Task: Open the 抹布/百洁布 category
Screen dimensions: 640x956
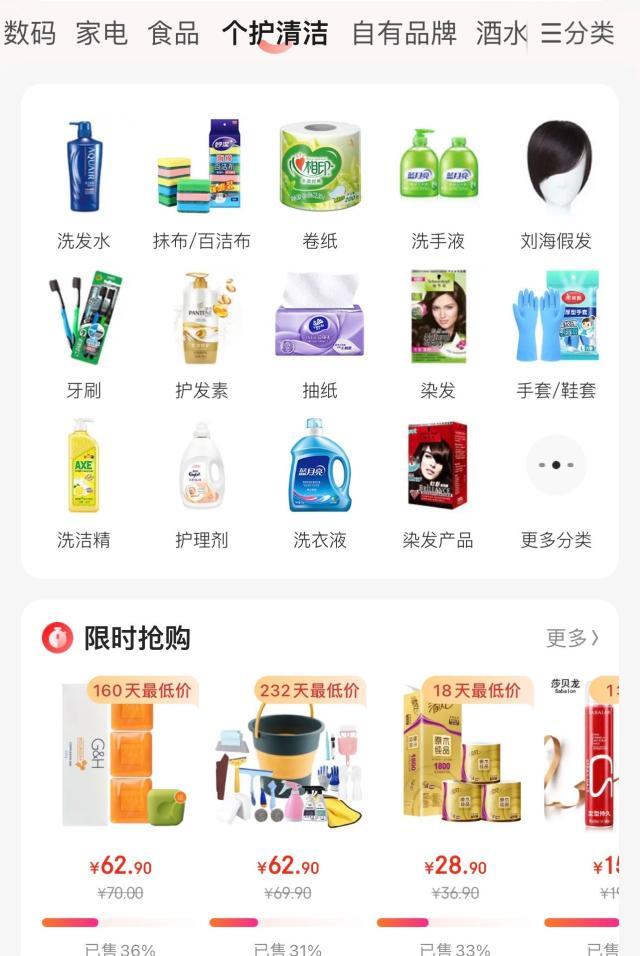Action: [x=201, y=185]
